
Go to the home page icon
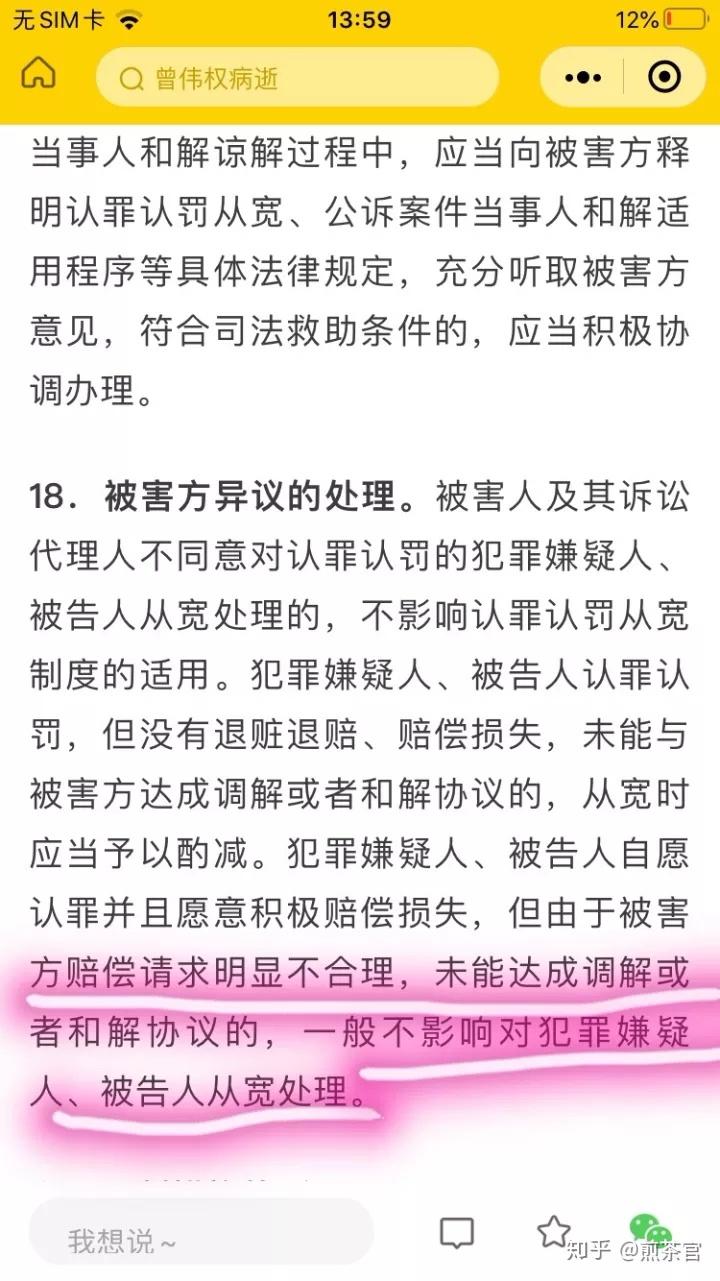(39, 75)
